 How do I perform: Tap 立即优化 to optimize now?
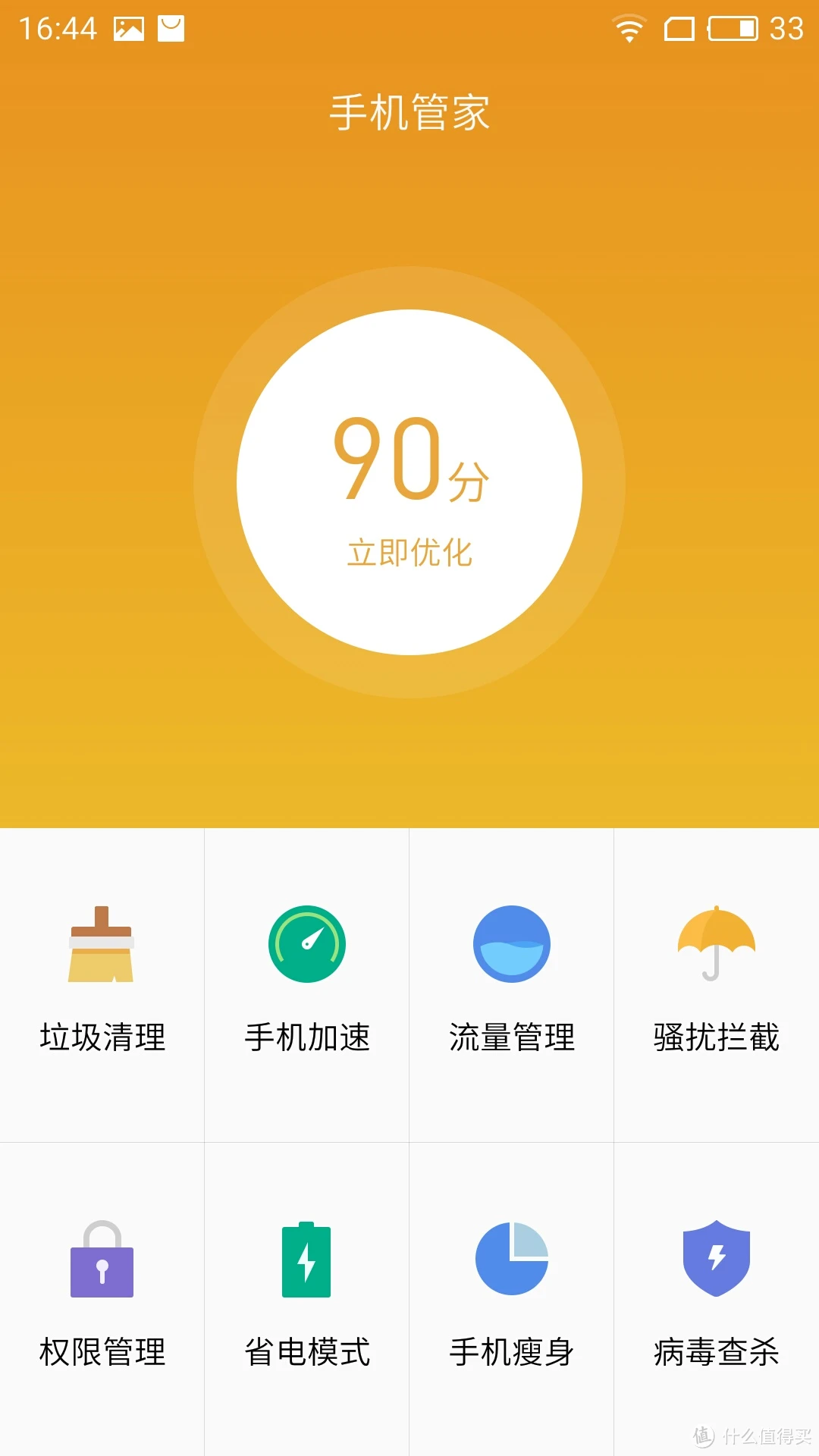(x=409, y=551)
